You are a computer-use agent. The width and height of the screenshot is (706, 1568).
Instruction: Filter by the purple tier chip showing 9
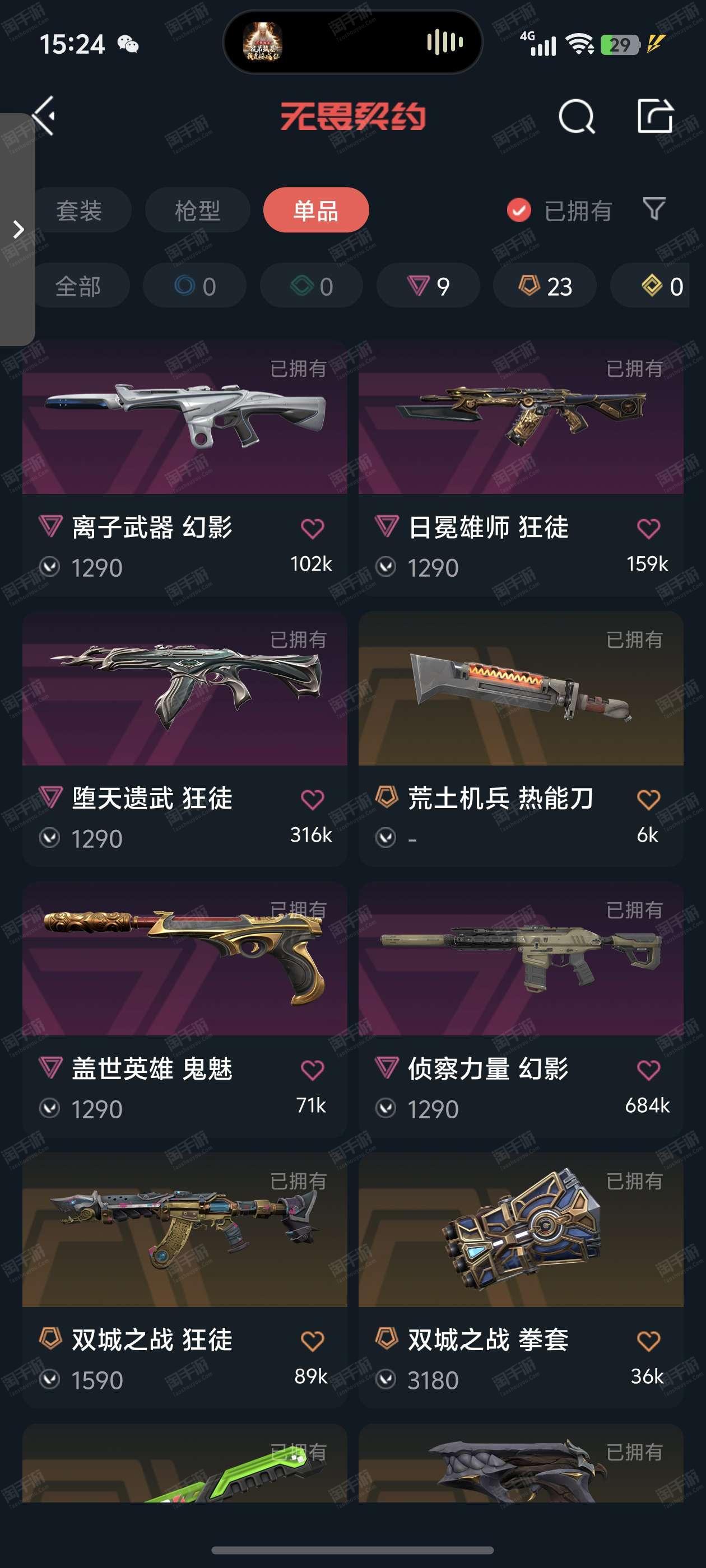428,286
